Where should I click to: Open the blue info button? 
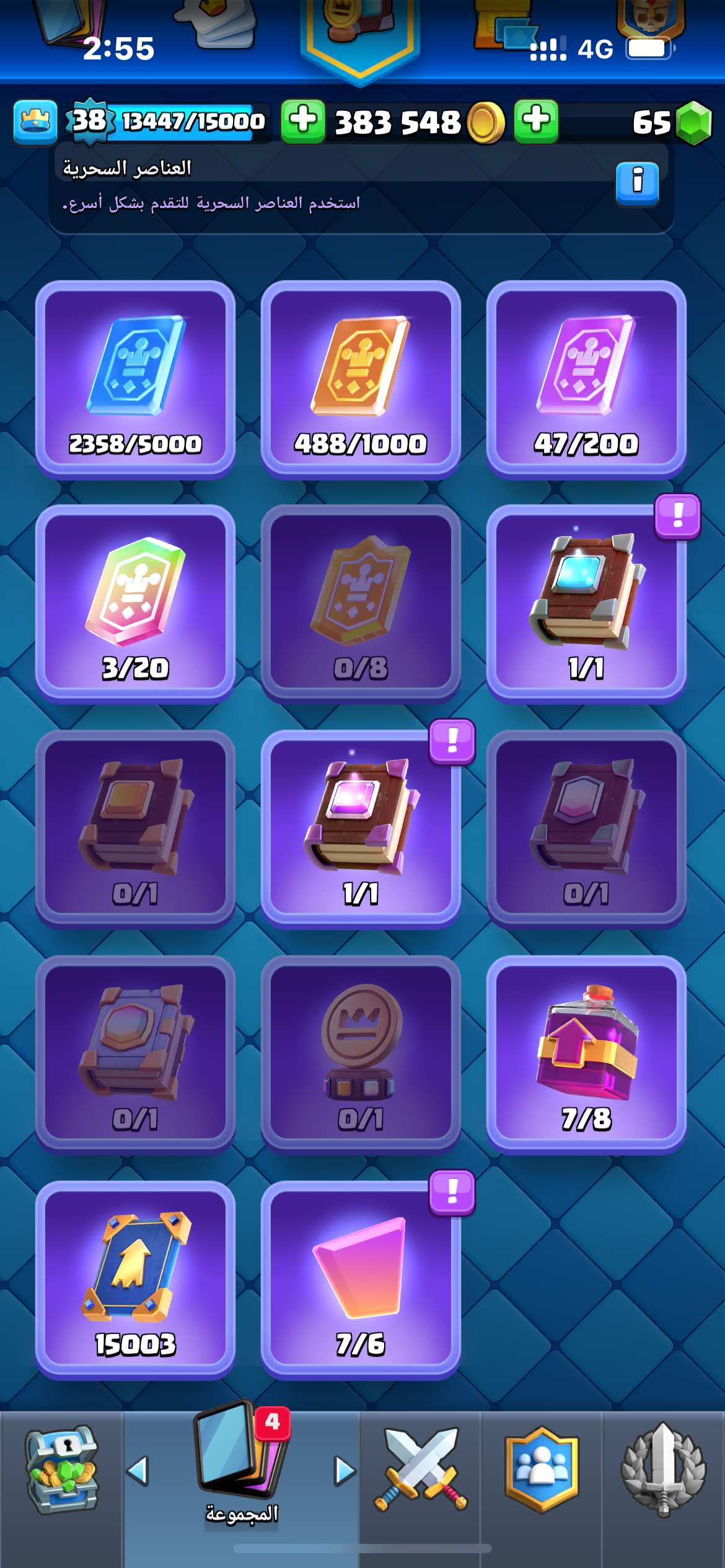(637, 183)
